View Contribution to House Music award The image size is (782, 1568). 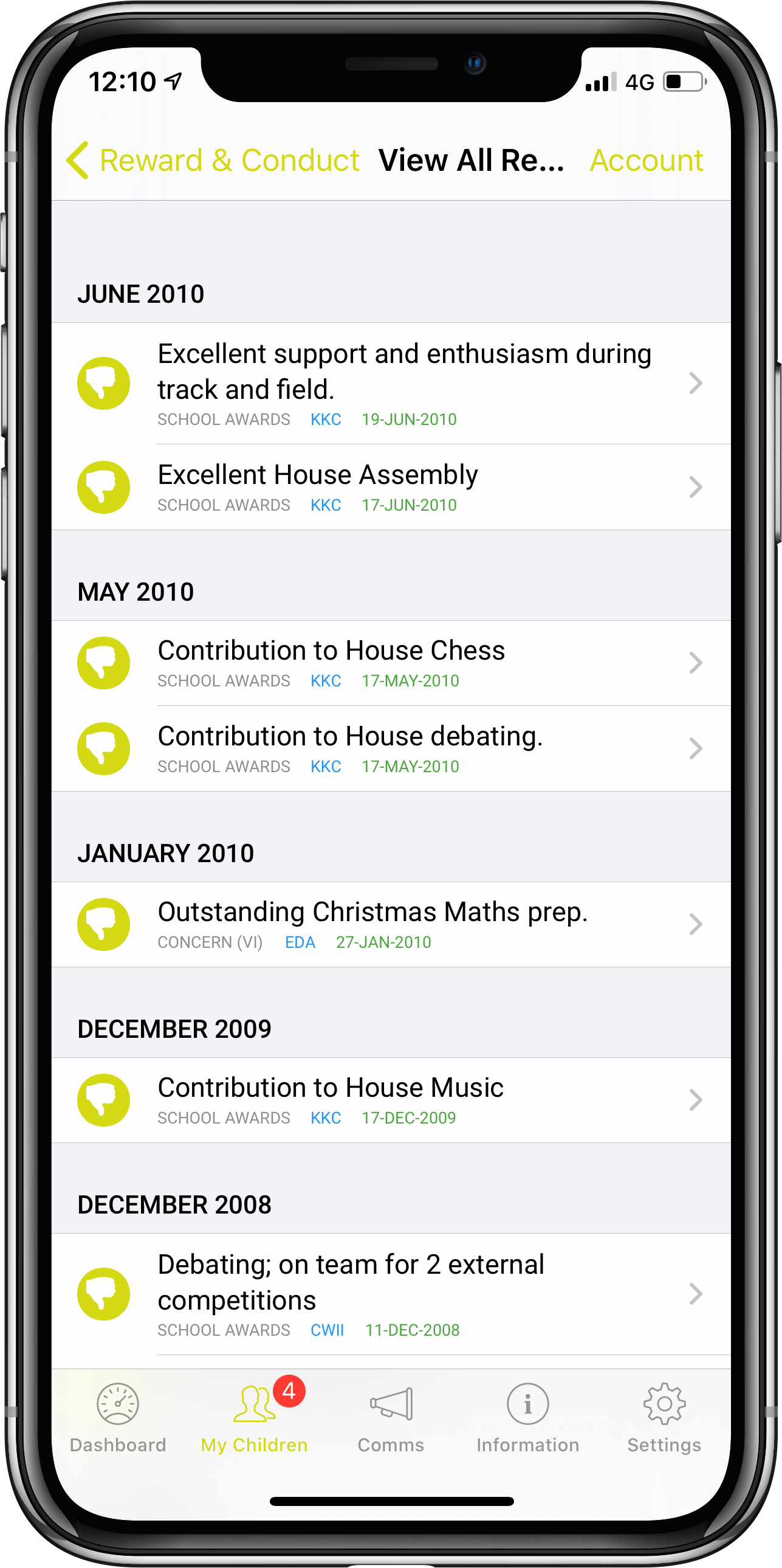point(391,1100)
